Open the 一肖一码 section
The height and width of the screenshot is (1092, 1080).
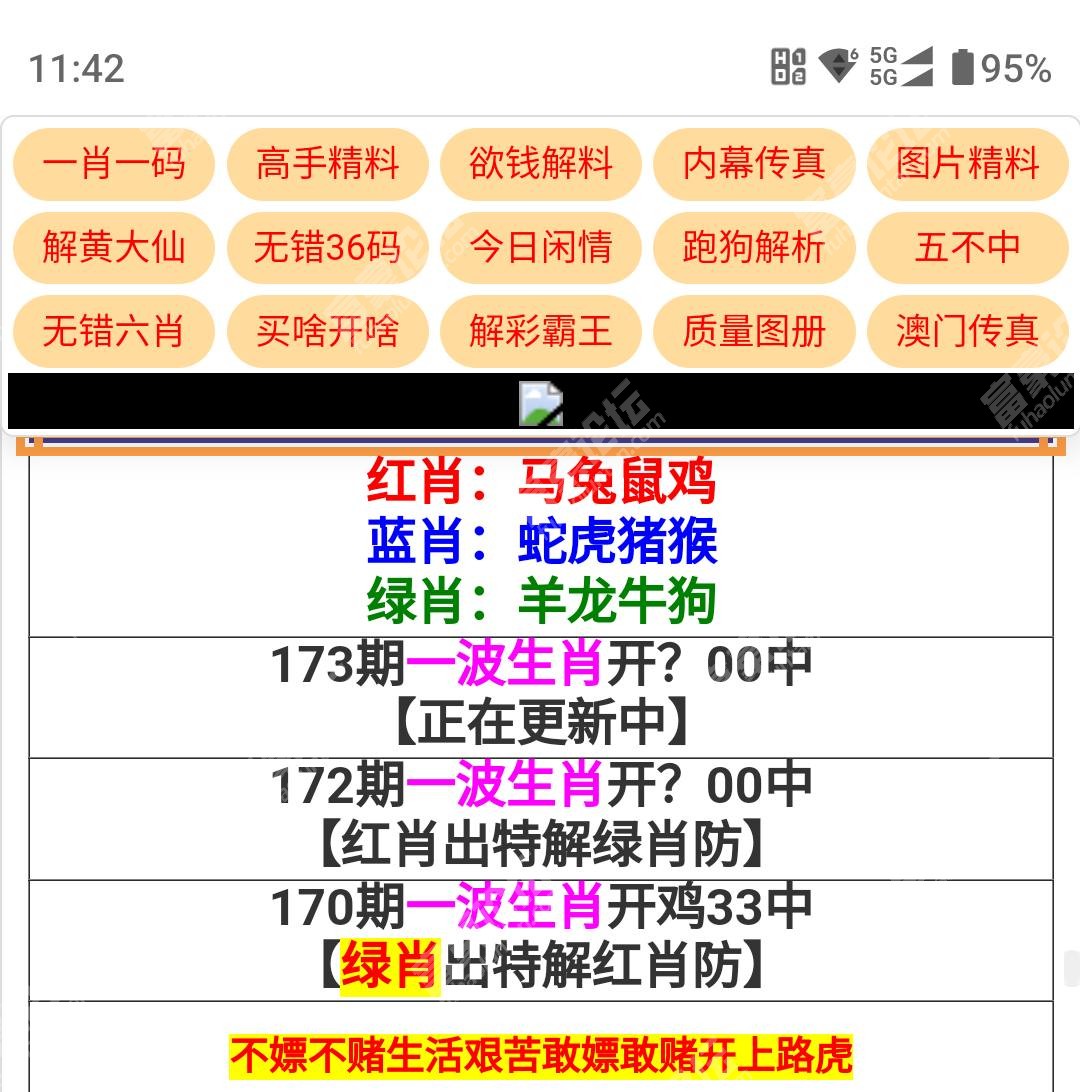click(113, 164)
